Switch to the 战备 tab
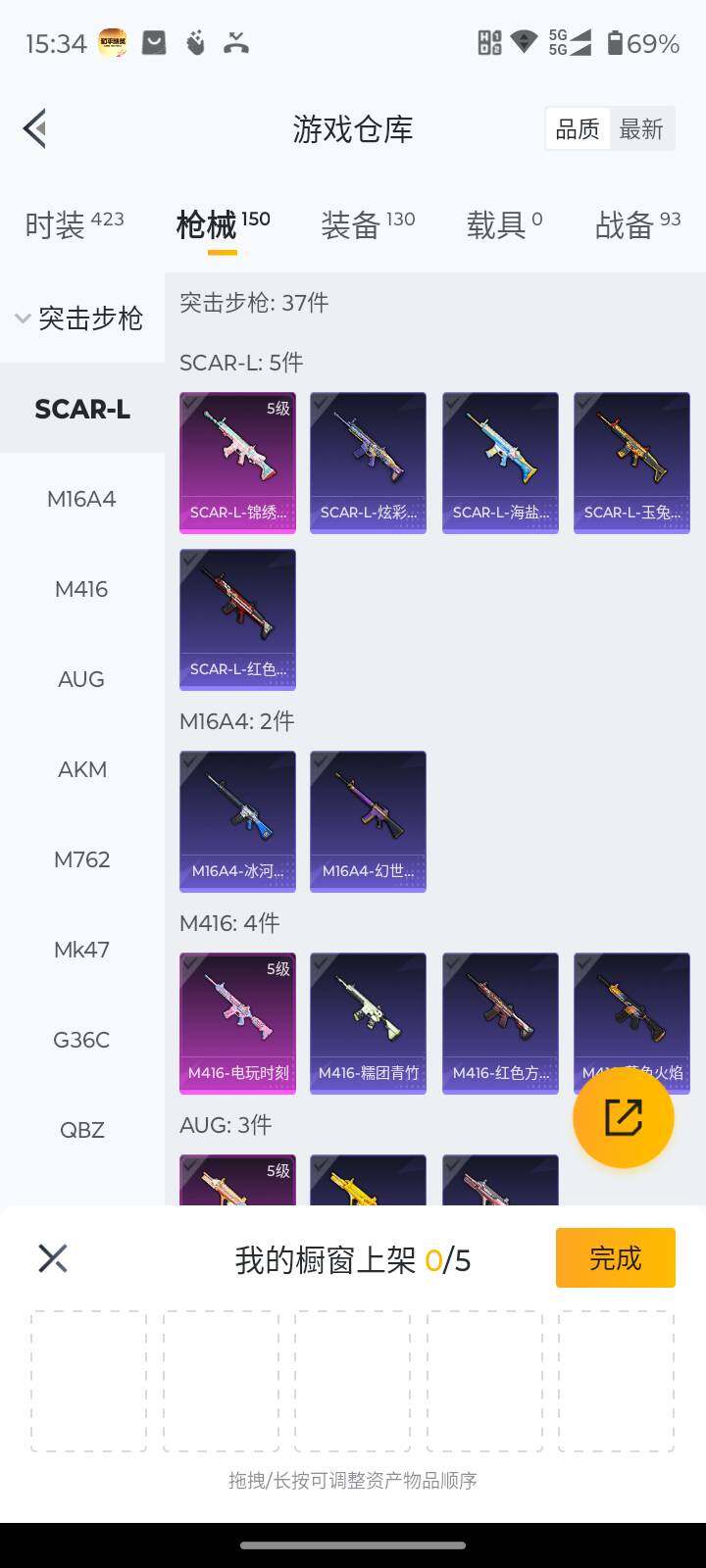This screenshot has height=1568, width=706. pos(637,224)
